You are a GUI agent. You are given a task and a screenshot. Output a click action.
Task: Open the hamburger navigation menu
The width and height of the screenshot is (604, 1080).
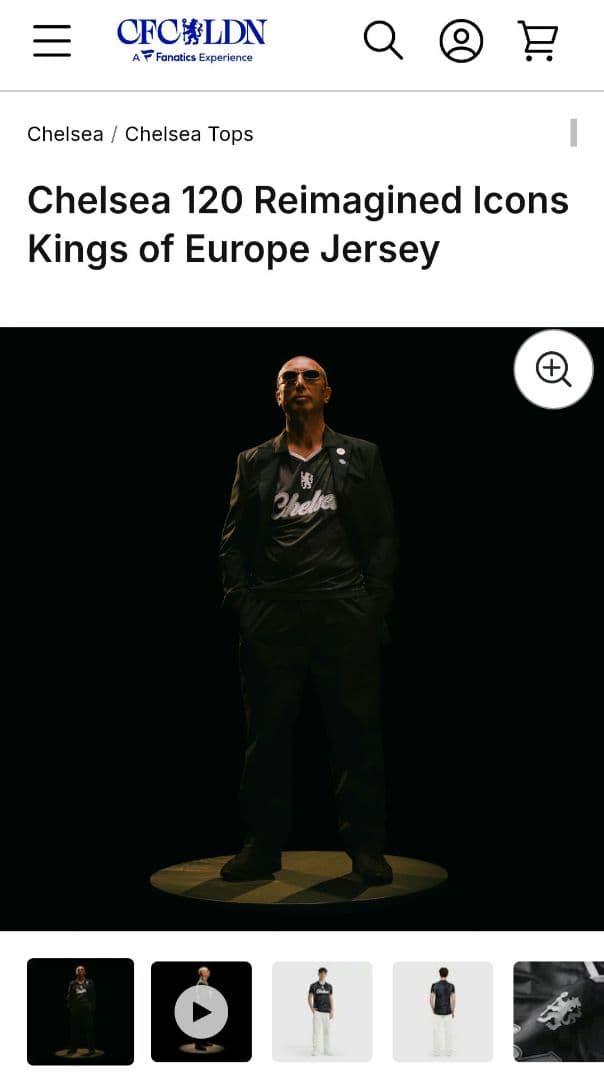click(51, 41)
